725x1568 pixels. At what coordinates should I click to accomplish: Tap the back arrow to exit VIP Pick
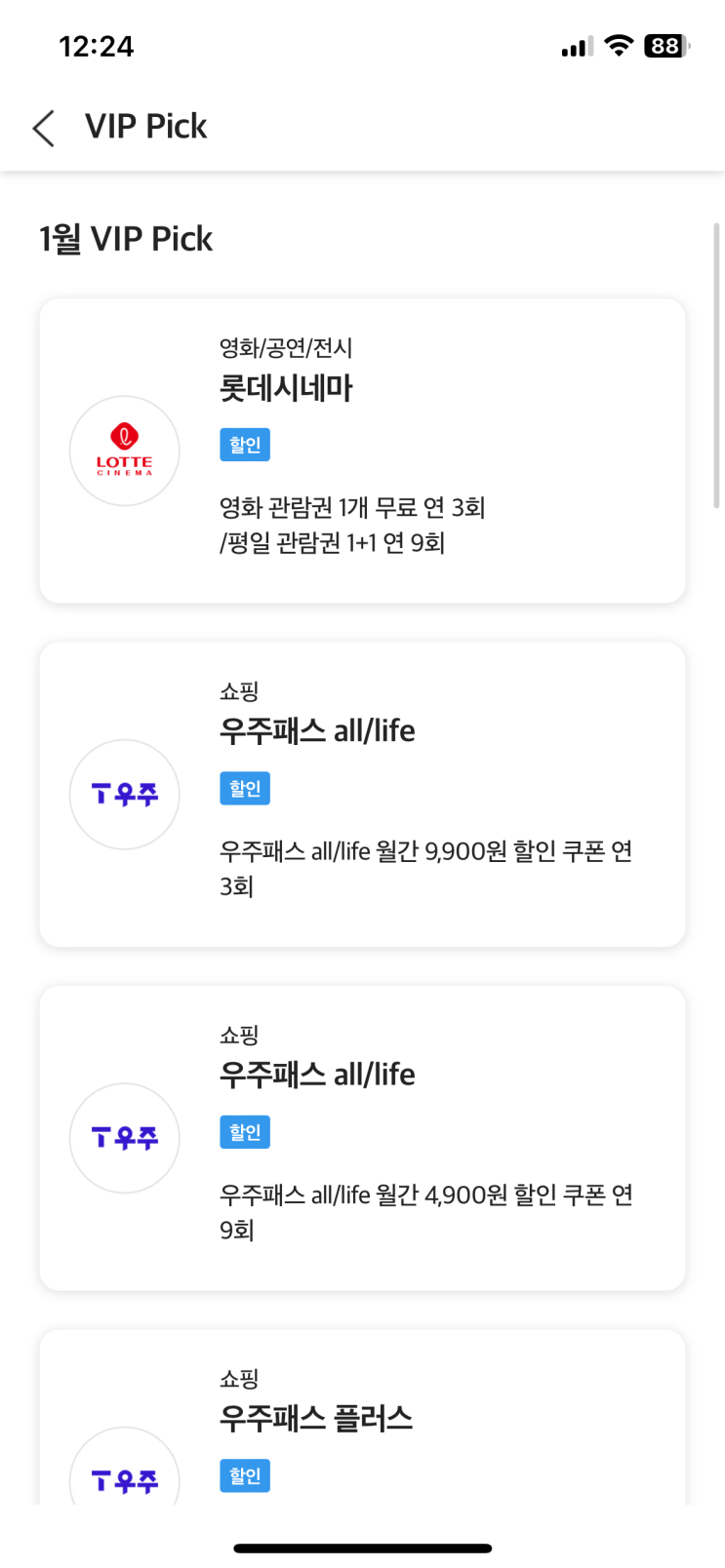coord(43,127)
